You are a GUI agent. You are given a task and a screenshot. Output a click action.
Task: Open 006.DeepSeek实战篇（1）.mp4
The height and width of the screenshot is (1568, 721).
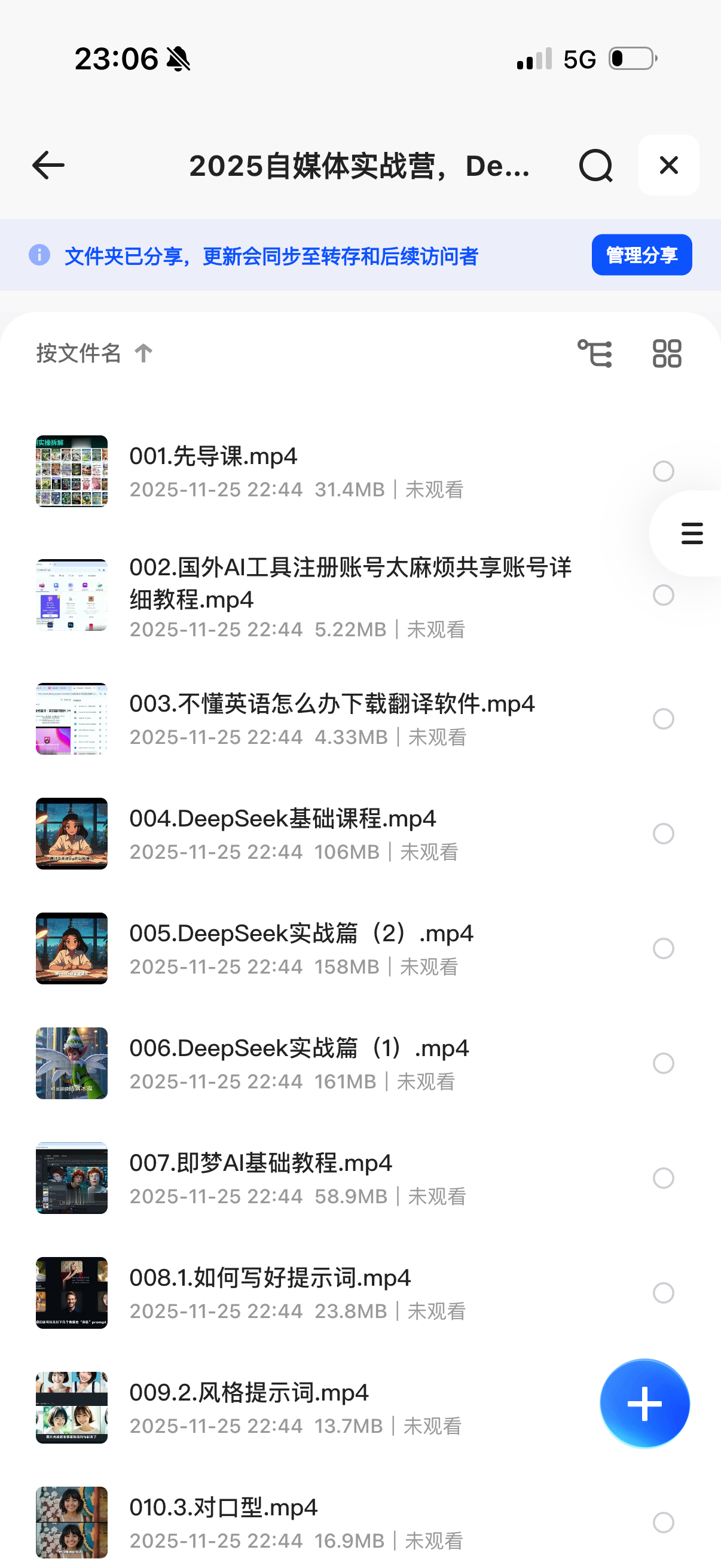click(299, 1049)
